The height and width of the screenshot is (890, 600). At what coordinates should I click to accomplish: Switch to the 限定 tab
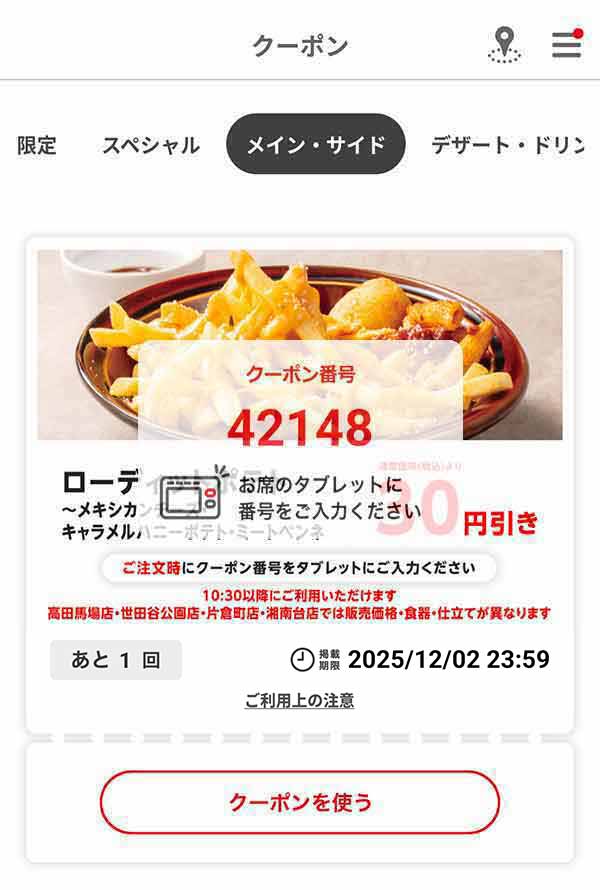(37, 145)
